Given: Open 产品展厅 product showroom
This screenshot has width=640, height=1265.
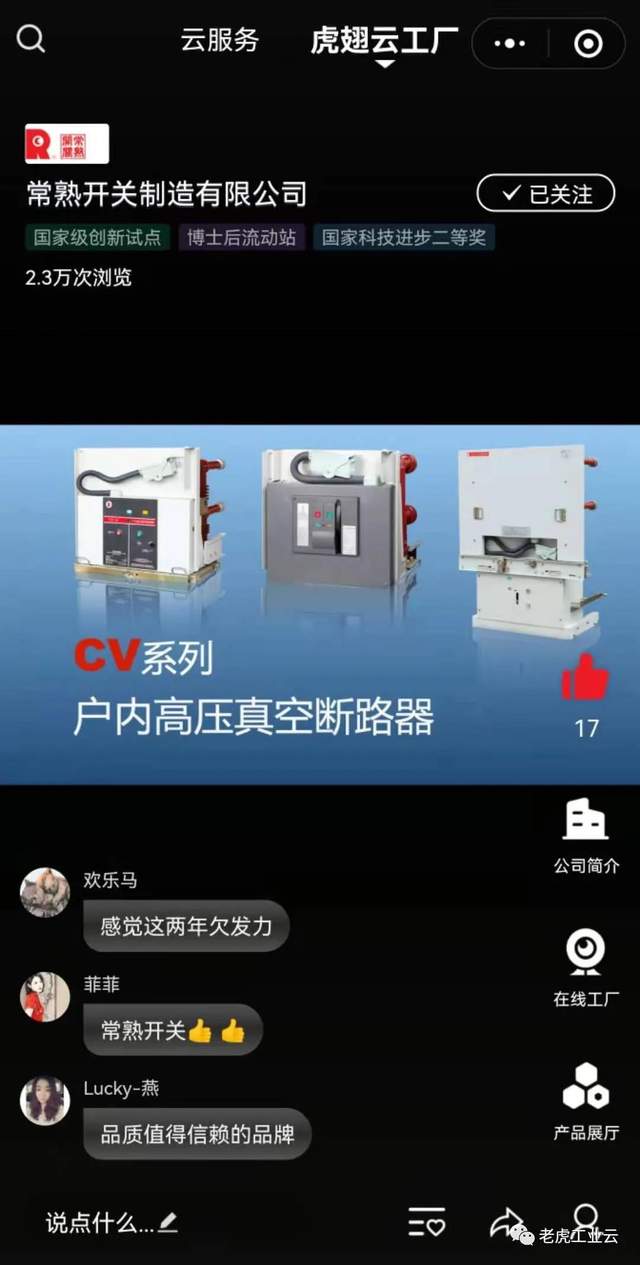Looking at the screenshot, I should (x=586, y=1101).
